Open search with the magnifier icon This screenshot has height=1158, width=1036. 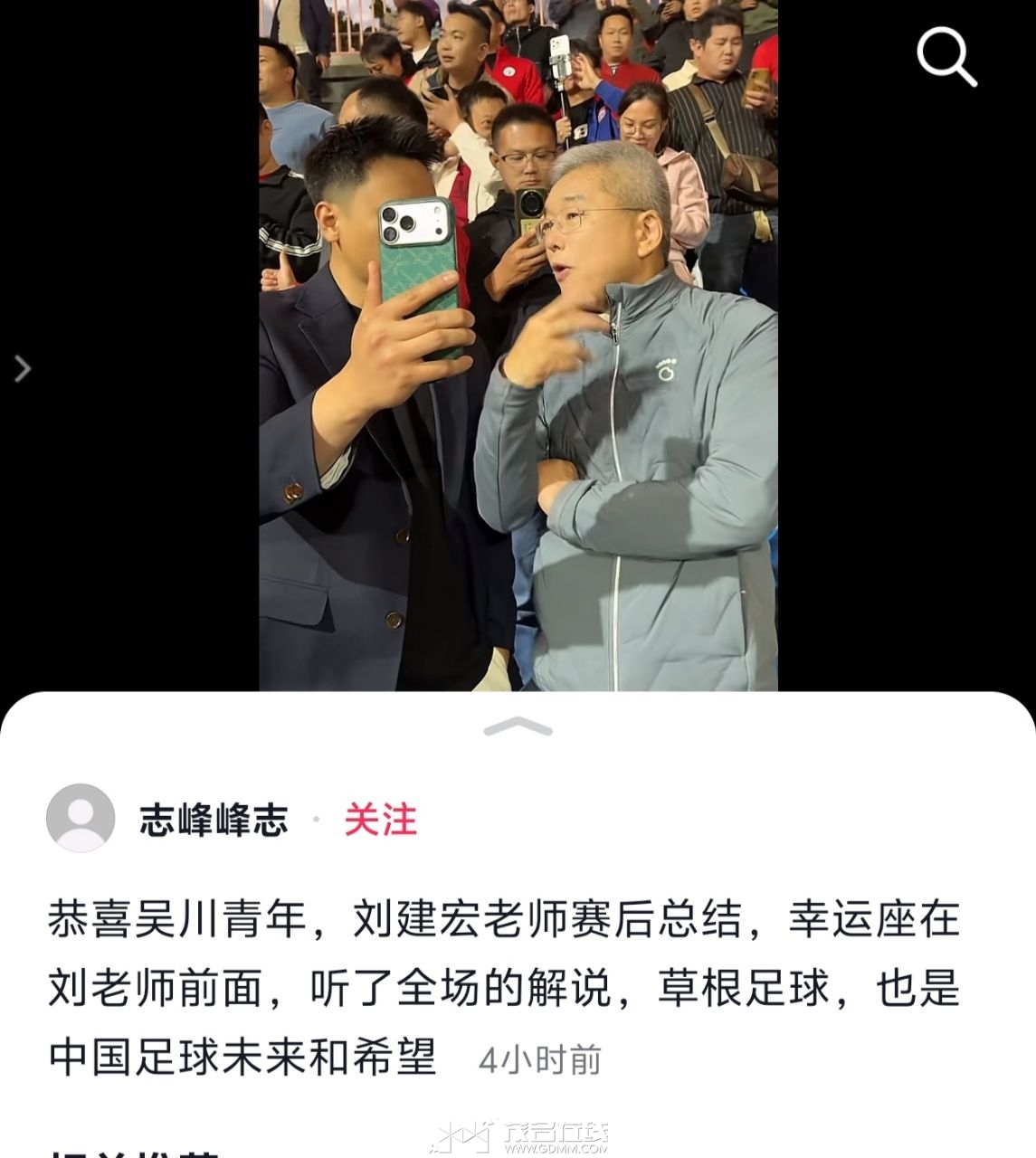946,55
